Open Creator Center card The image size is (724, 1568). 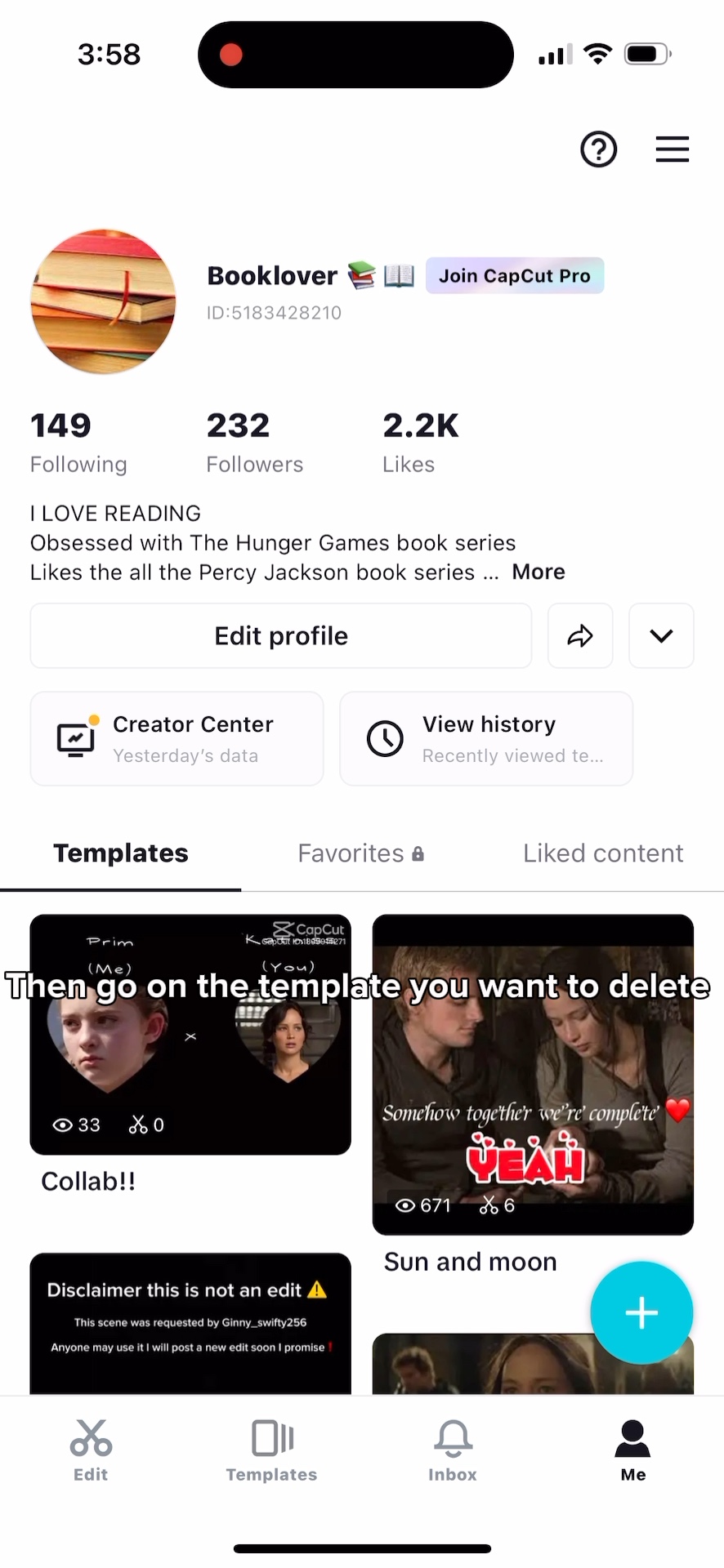click(177, 739)
